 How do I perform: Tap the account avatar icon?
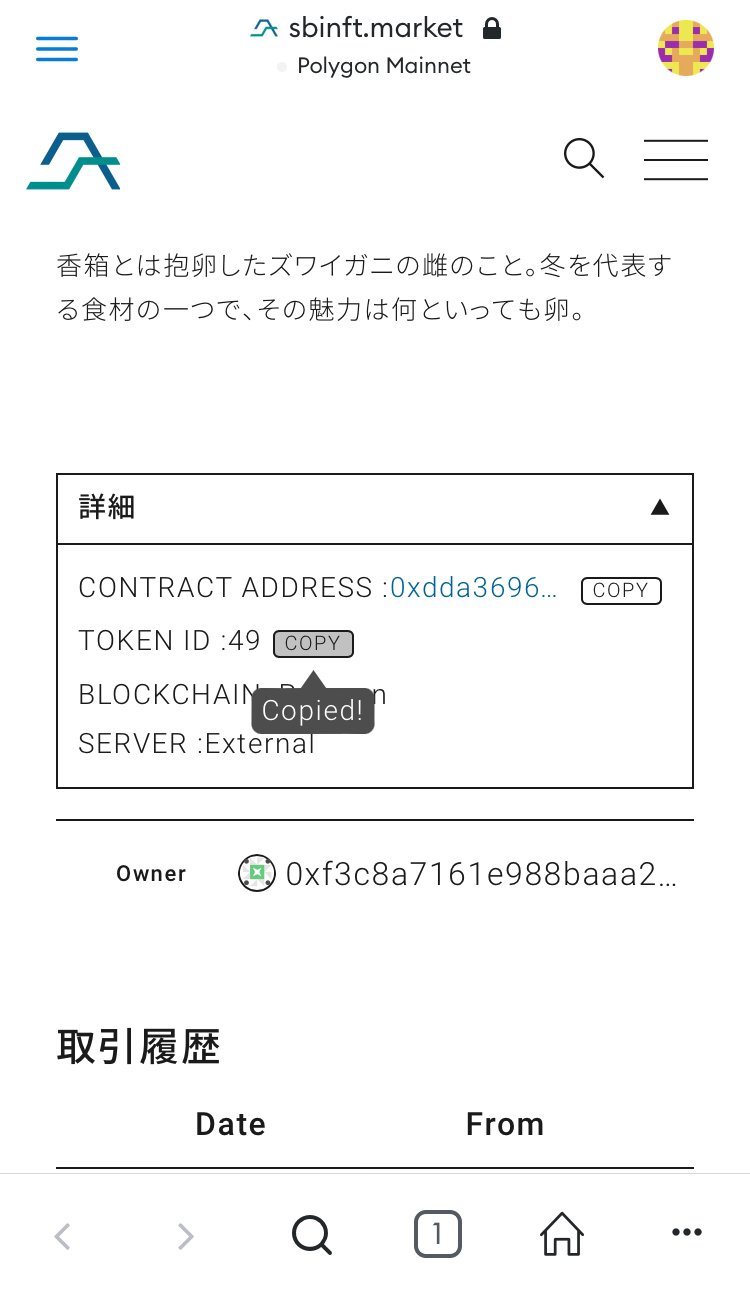(x=685, y=48)
